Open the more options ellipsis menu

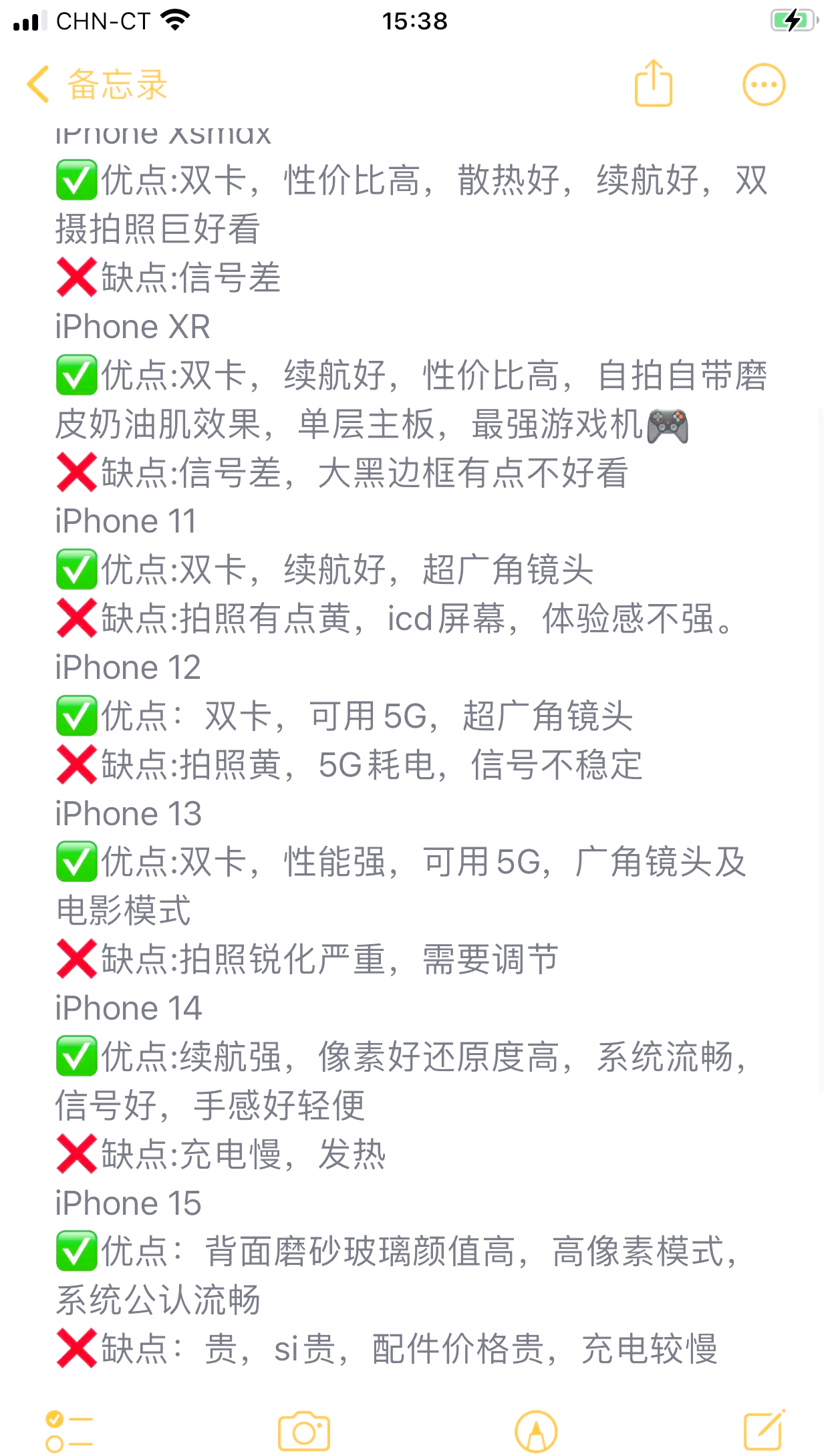click(764, 85)
